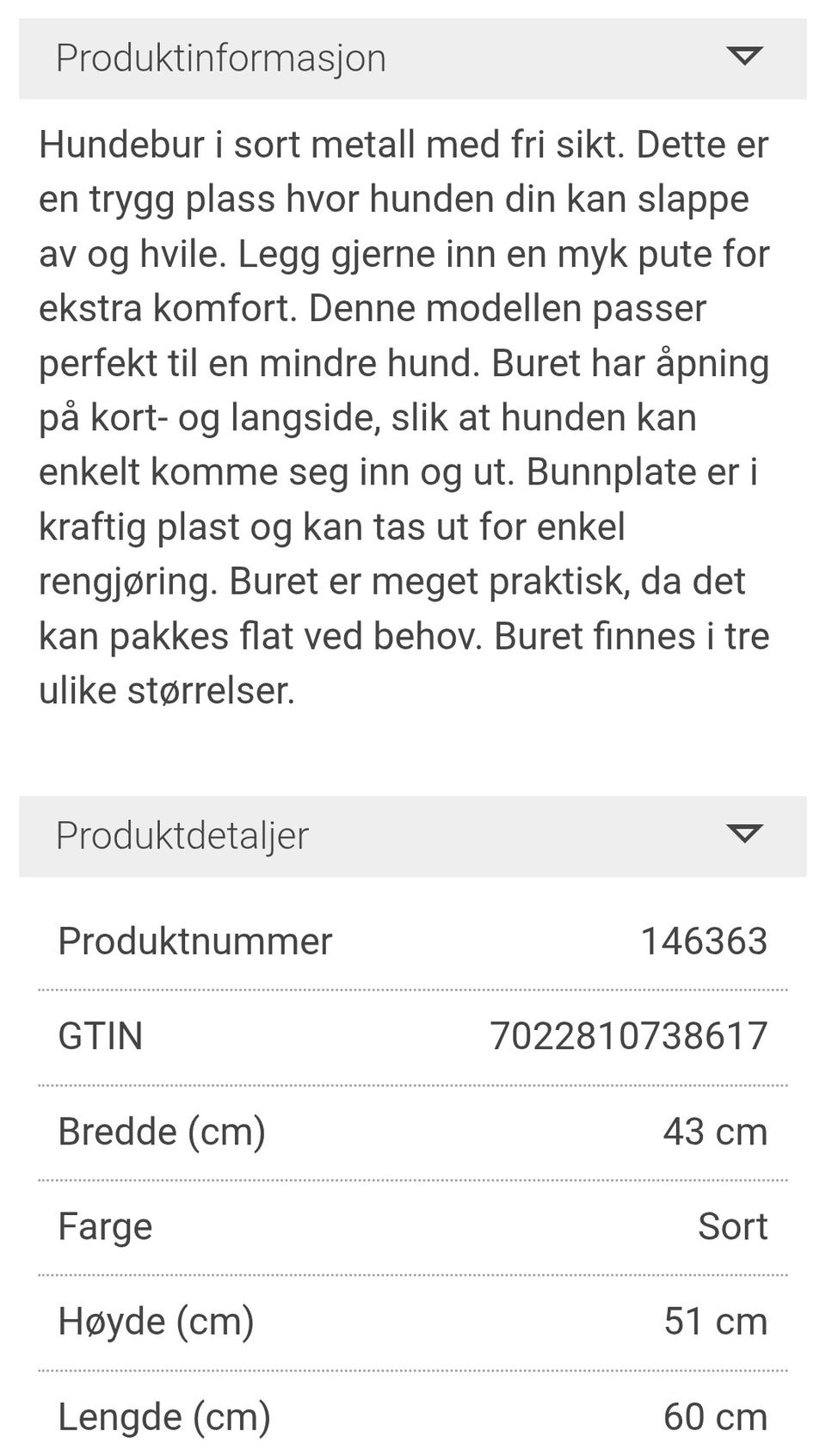This screenshot has height=1456, width=826.
Task: Select the GTIN row label
Action: click(100, 1036)
